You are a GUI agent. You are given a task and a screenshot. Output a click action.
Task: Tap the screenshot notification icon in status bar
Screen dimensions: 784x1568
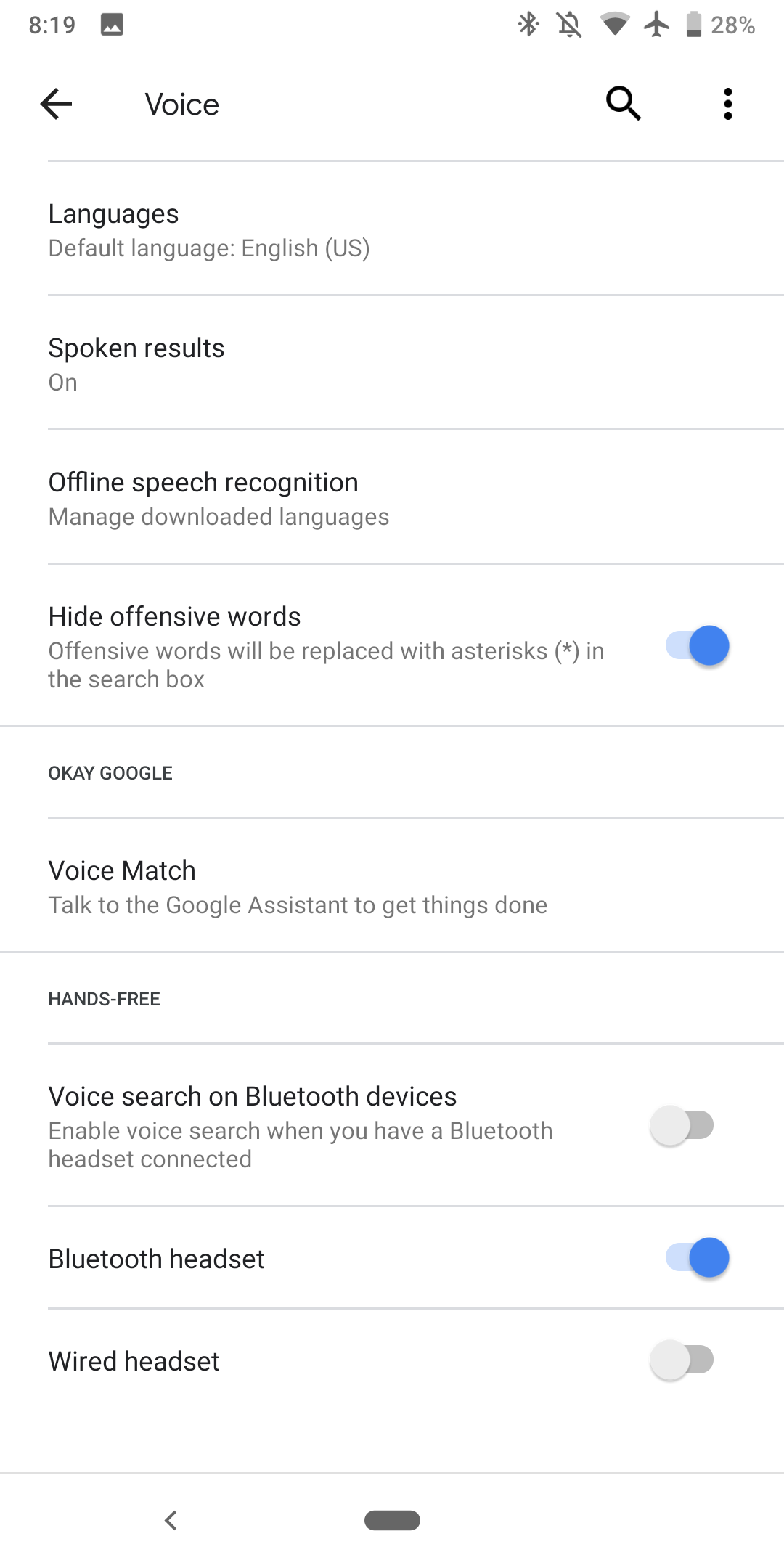click(x=113, y=24)
